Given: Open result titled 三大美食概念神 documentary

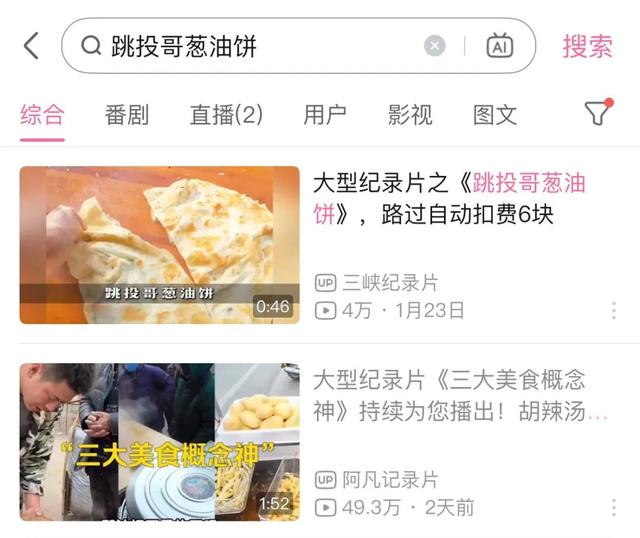Looking at the screenshot, I should (460, 395).
